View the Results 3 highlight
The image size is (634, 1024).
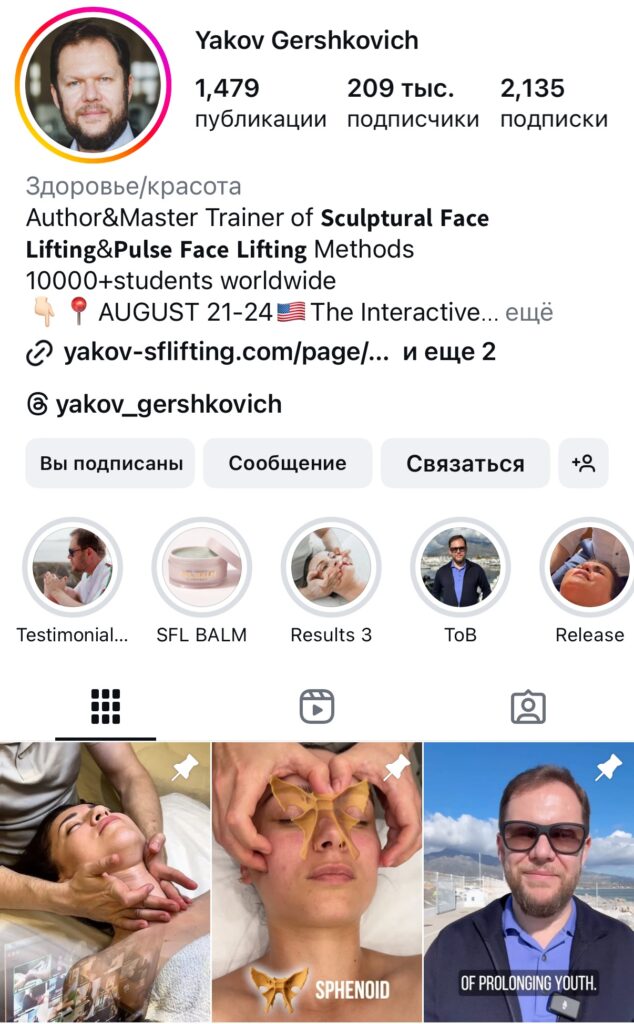331,568
